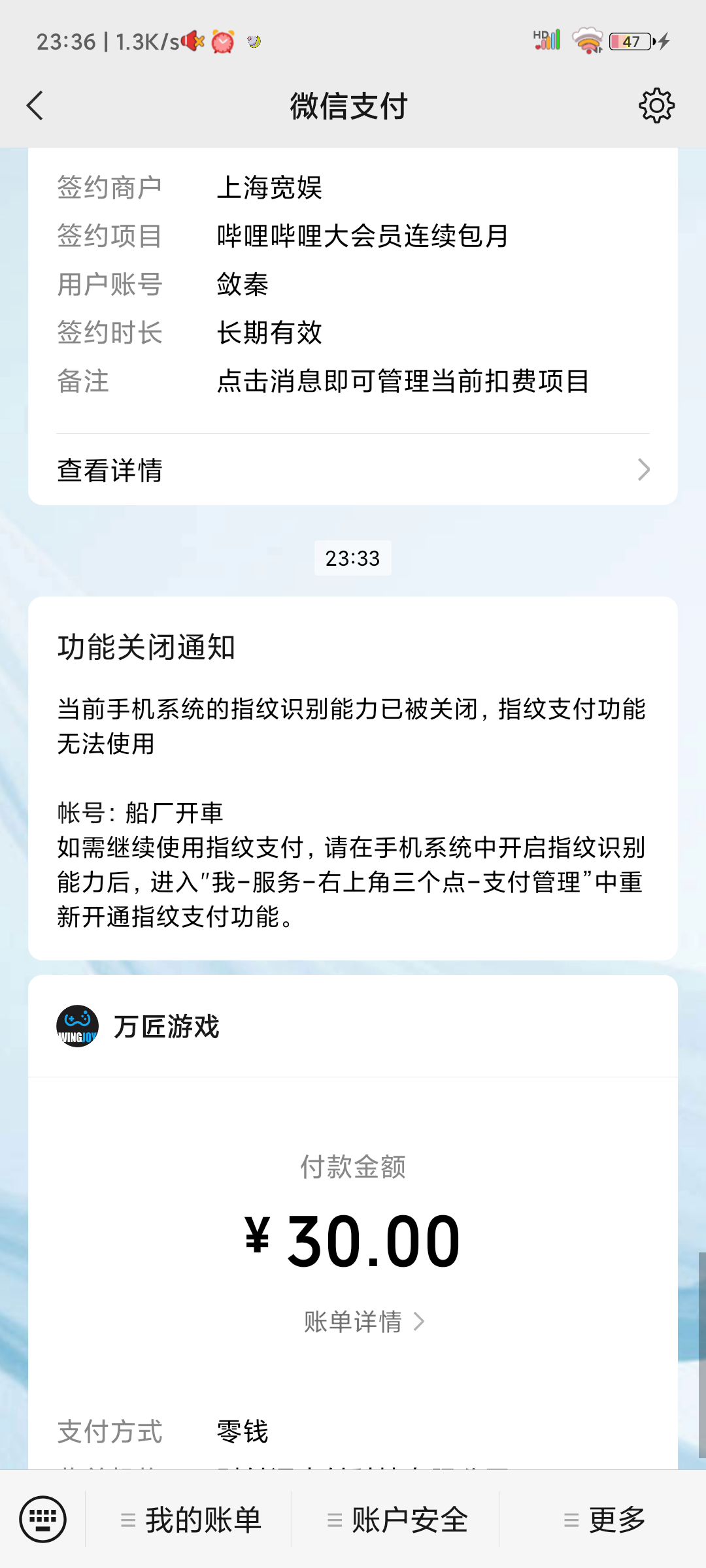Open the 账户安全 menu
This screenshot has width=706, height=1568.
pos(397,1520)
